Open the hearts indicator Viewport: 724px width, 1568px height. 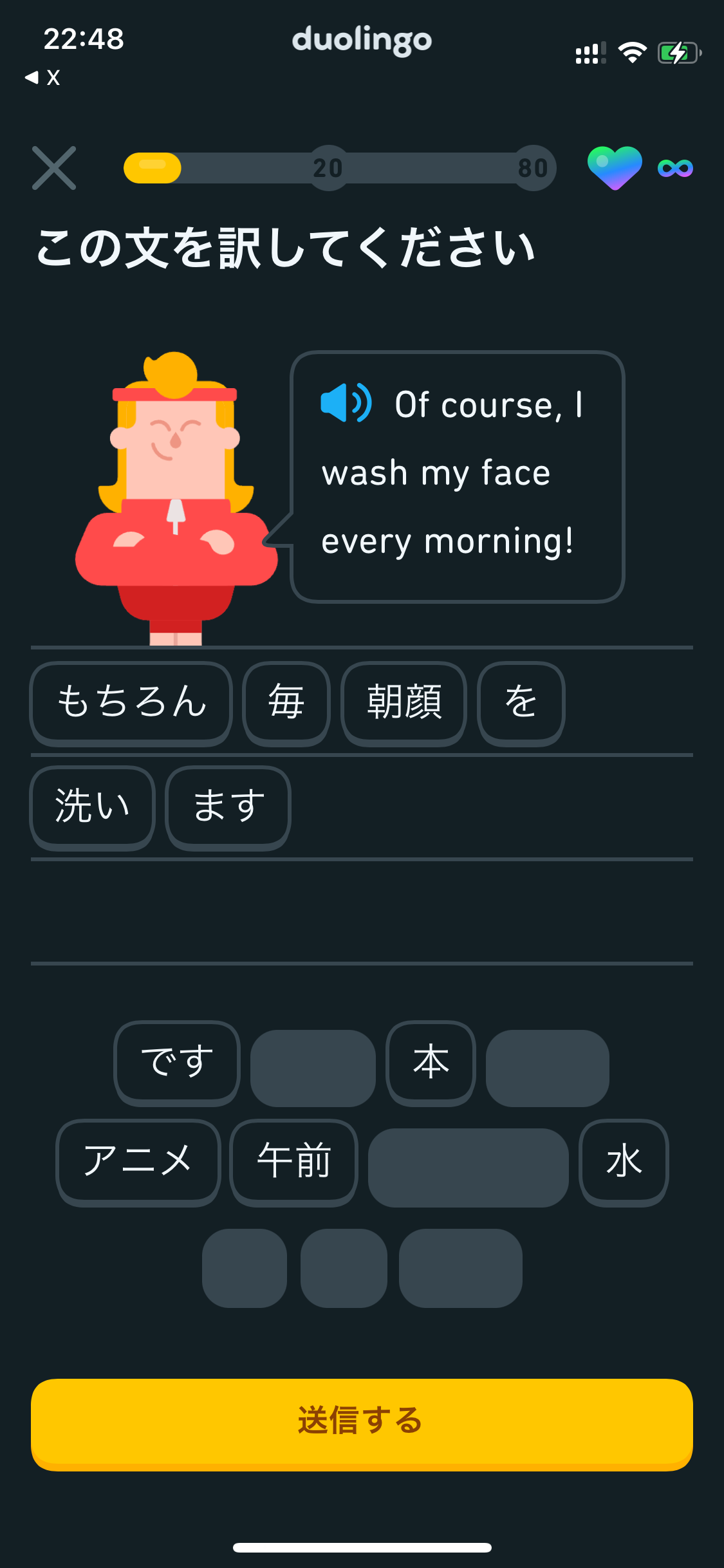(615, 168)
